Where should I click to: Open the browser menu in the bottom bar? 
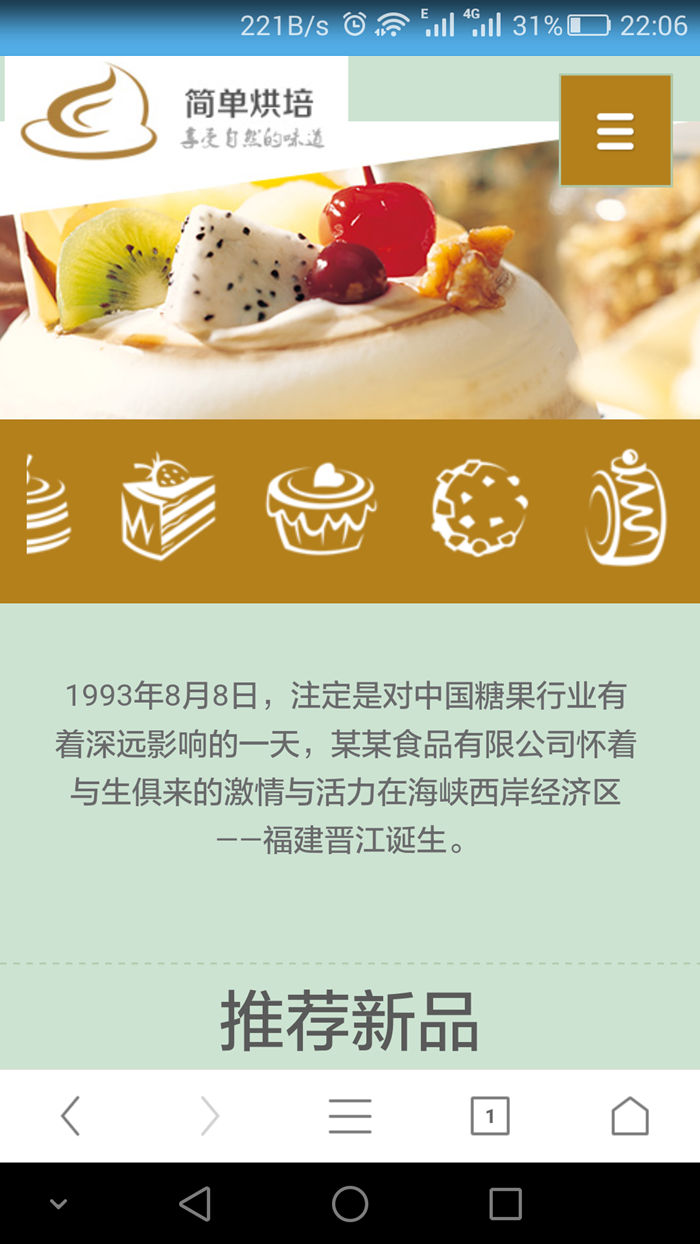tap(350, 1116)
